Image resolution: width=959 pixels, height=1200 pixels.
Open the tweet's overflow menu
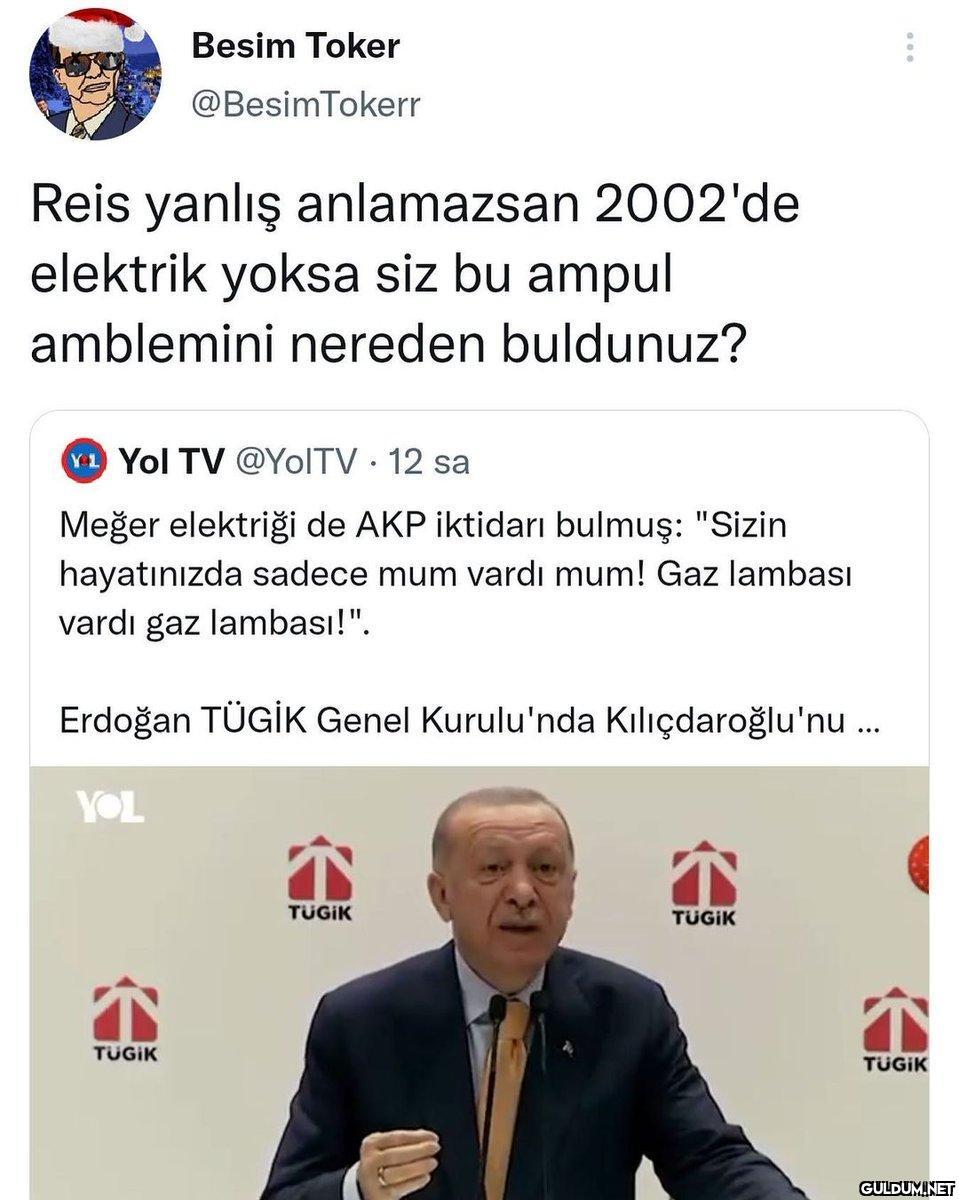[909, 48]
